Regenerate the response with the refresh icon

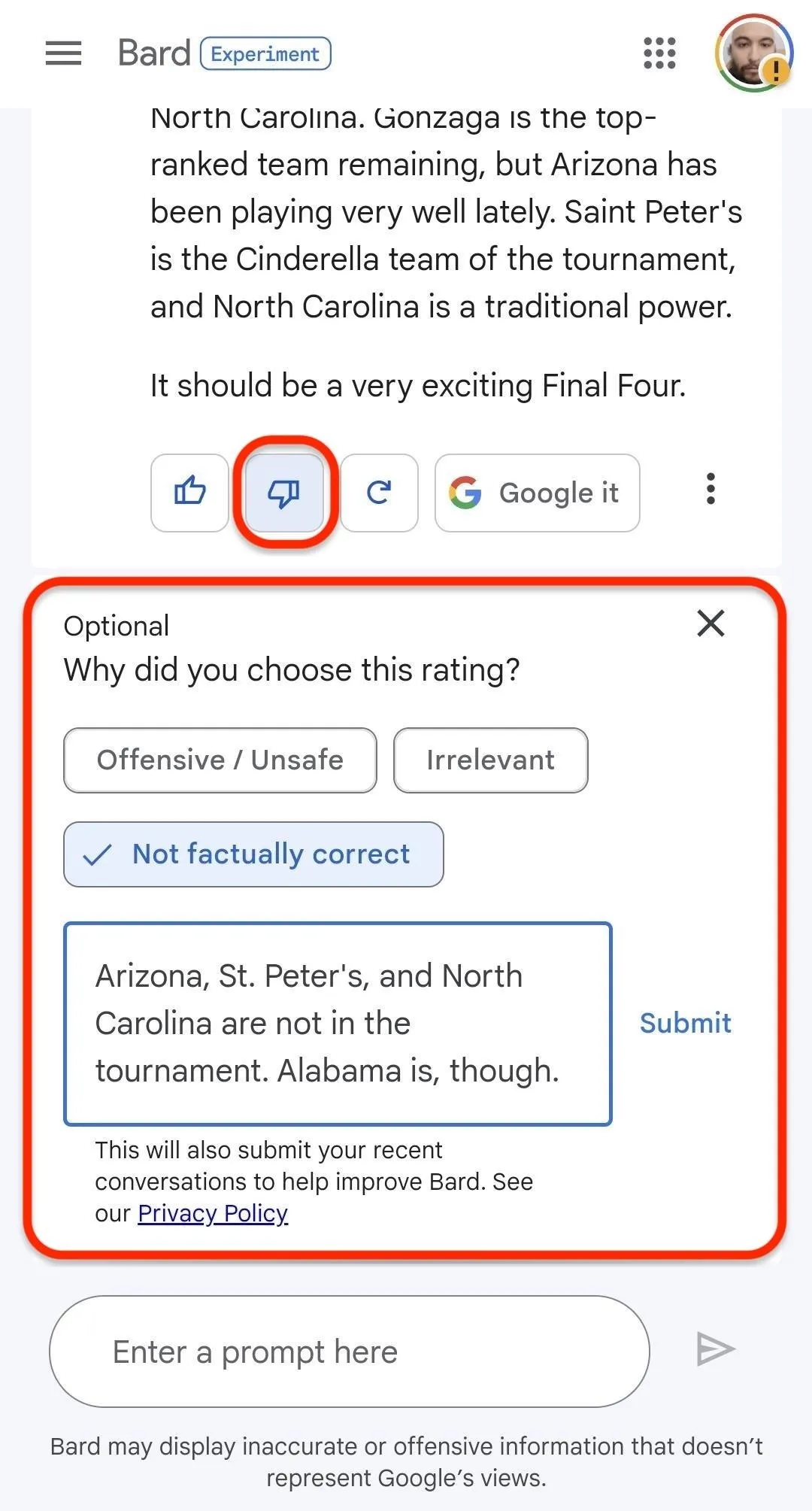point(379,493)
